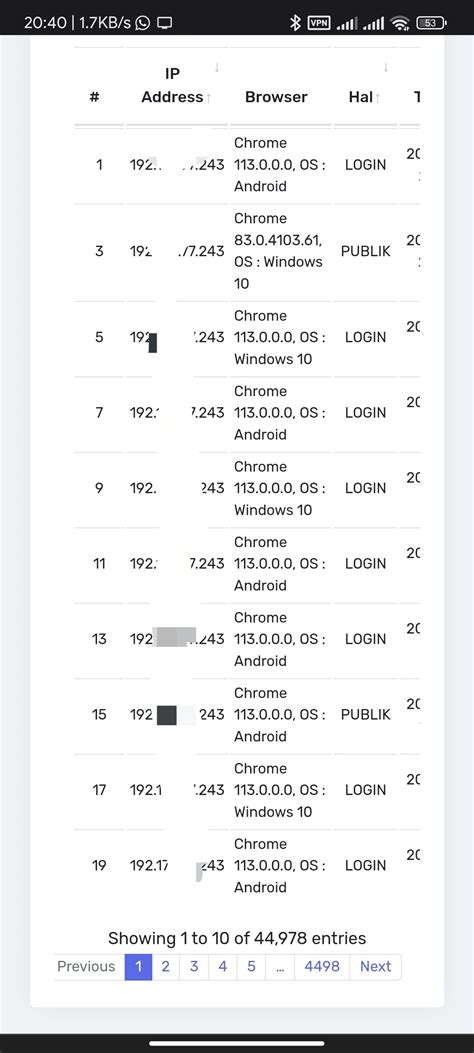Go to page 2 of entries
The image size is (474, 1053).
click(166, 966)
